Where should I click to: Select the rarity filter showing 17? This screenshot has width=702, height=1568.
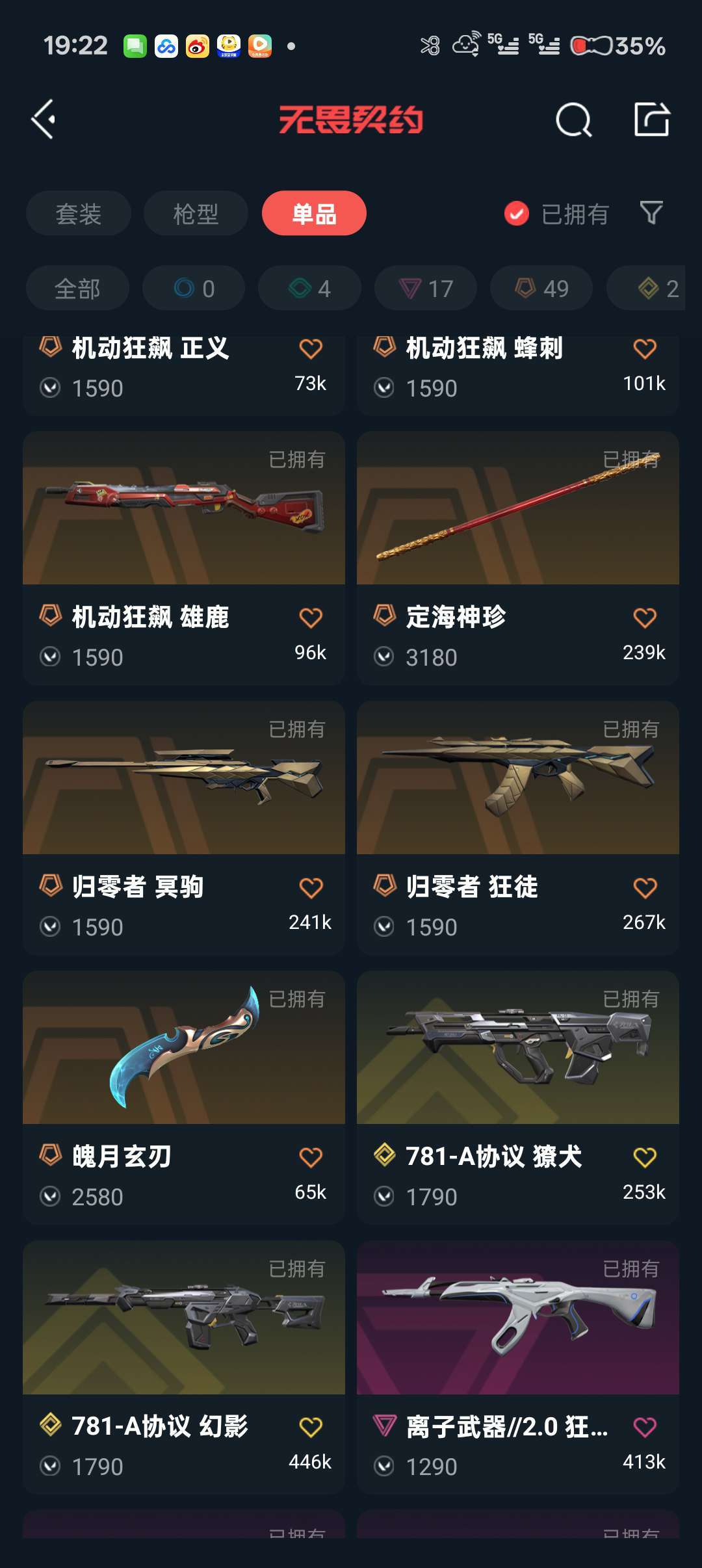pos(425,288)
